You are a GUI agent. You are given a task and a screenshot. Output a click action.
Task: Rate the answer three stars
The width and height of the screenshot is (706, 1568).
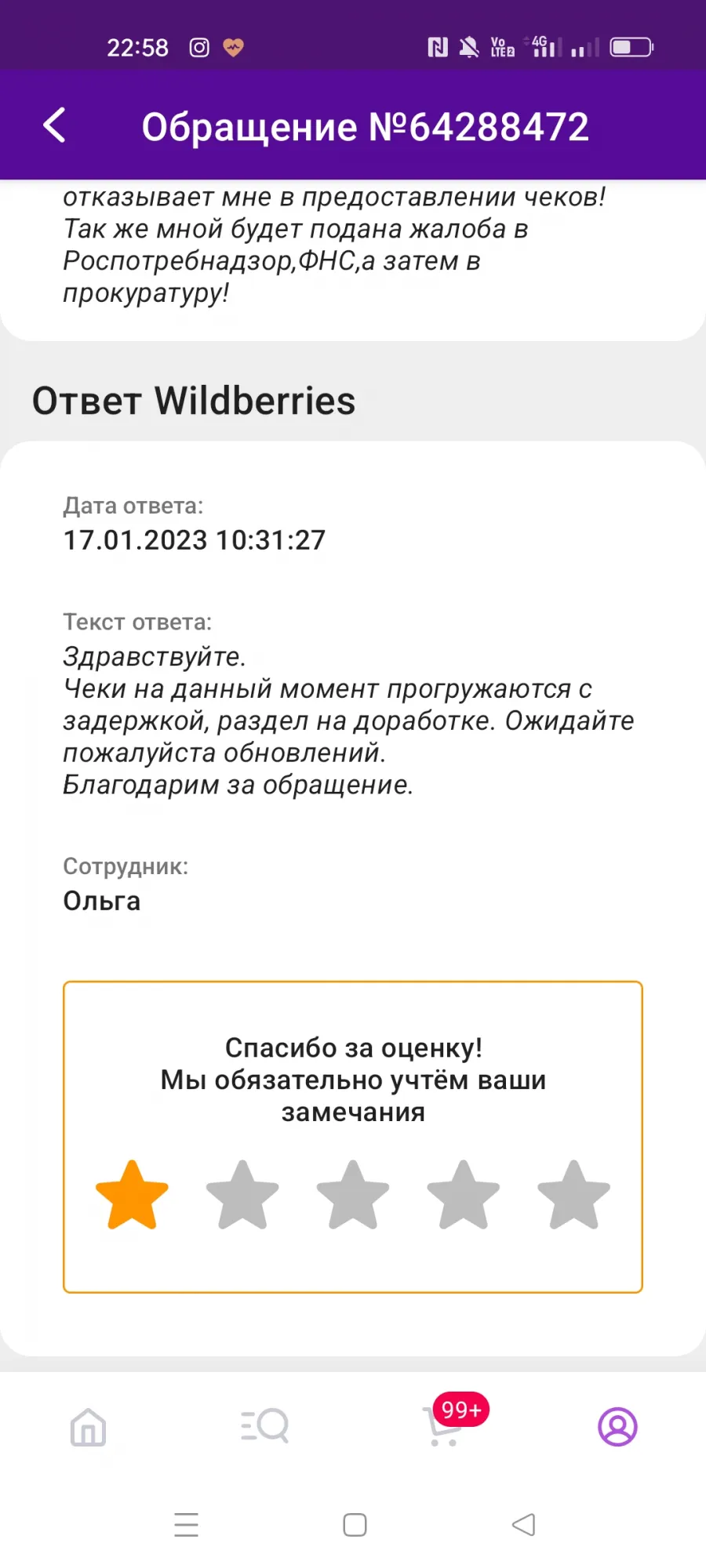(x=353, y=1195)
